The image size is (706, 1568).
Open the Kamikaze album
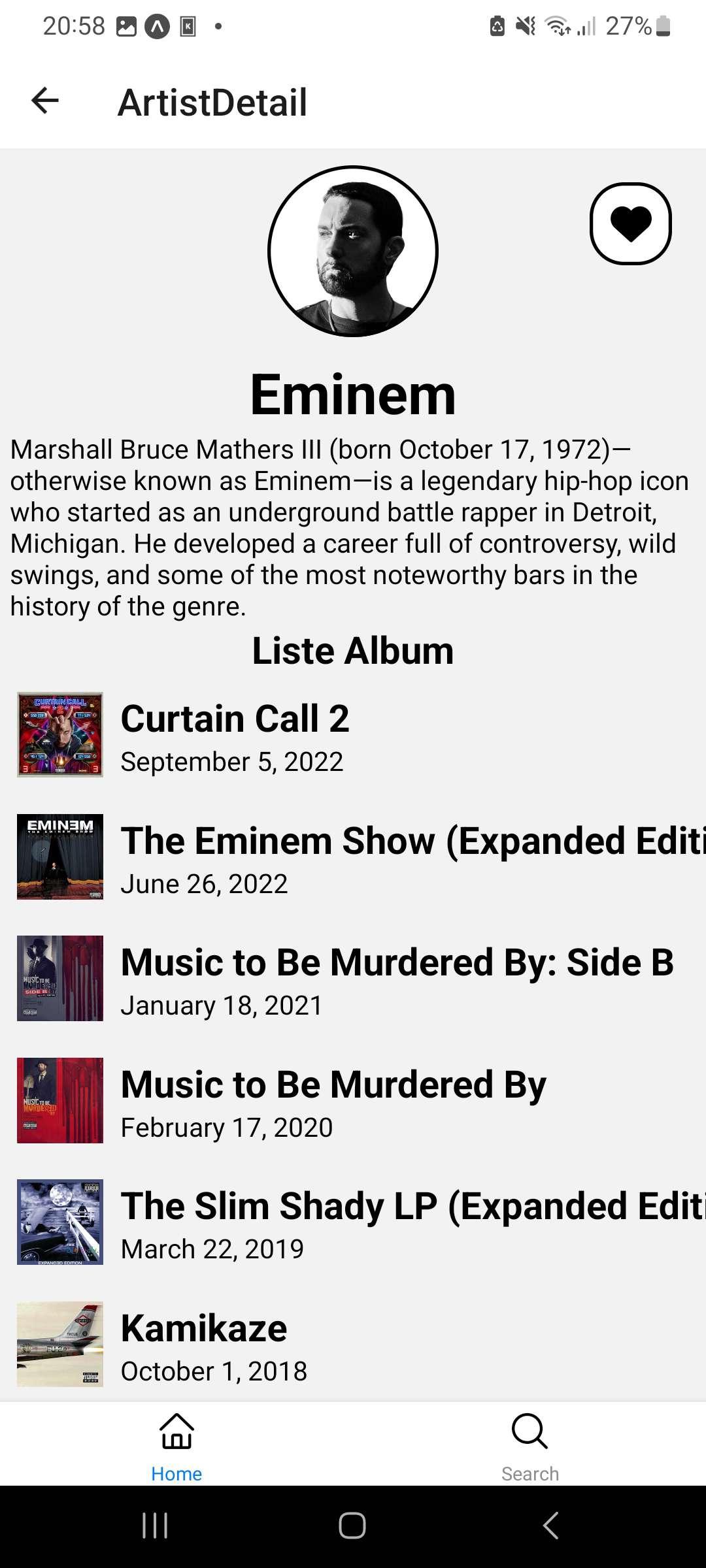(353, 1344)
